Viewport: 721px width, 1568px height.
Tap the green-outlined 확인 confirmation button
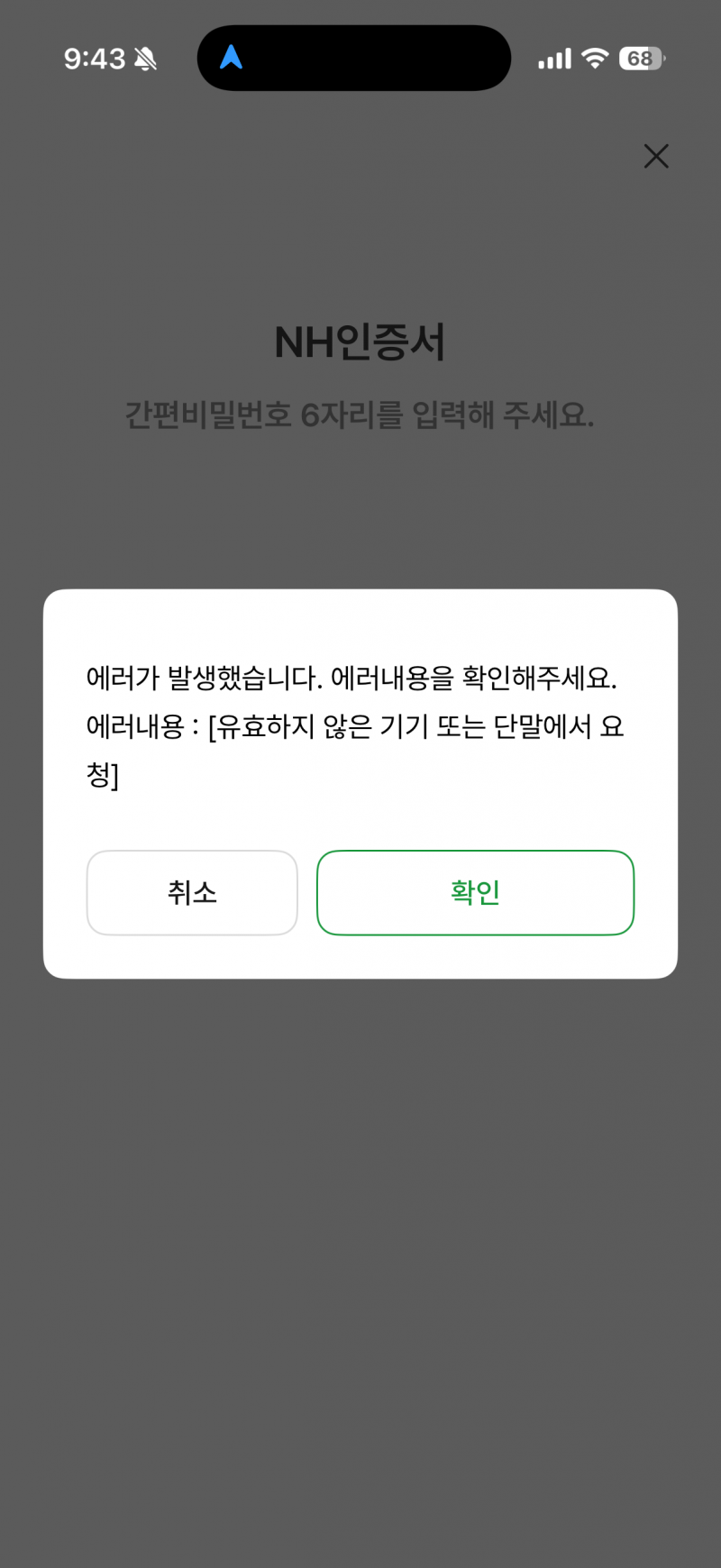[475, 893]
